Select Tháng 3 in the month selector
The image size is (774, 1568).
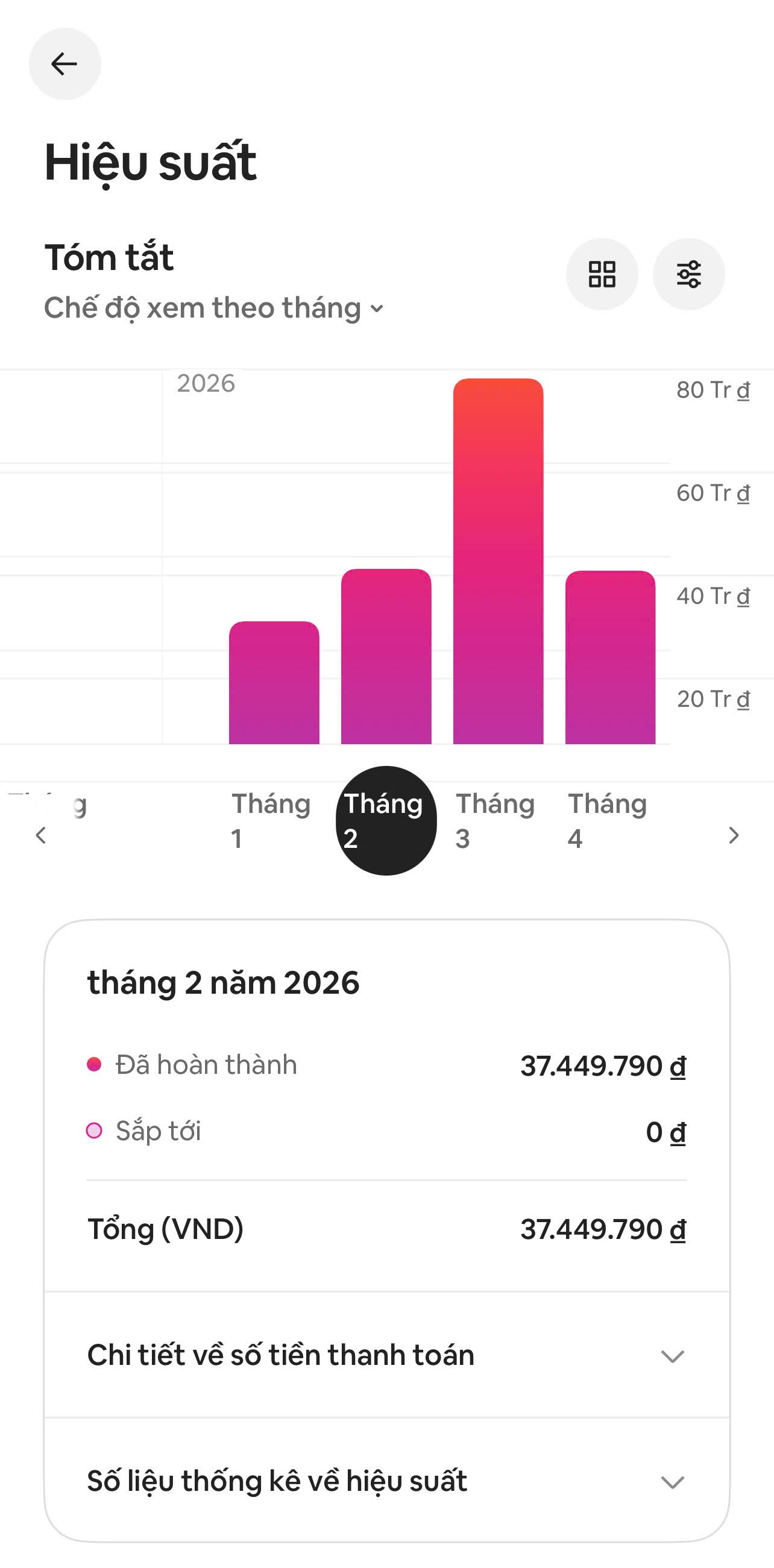(496, 821)
